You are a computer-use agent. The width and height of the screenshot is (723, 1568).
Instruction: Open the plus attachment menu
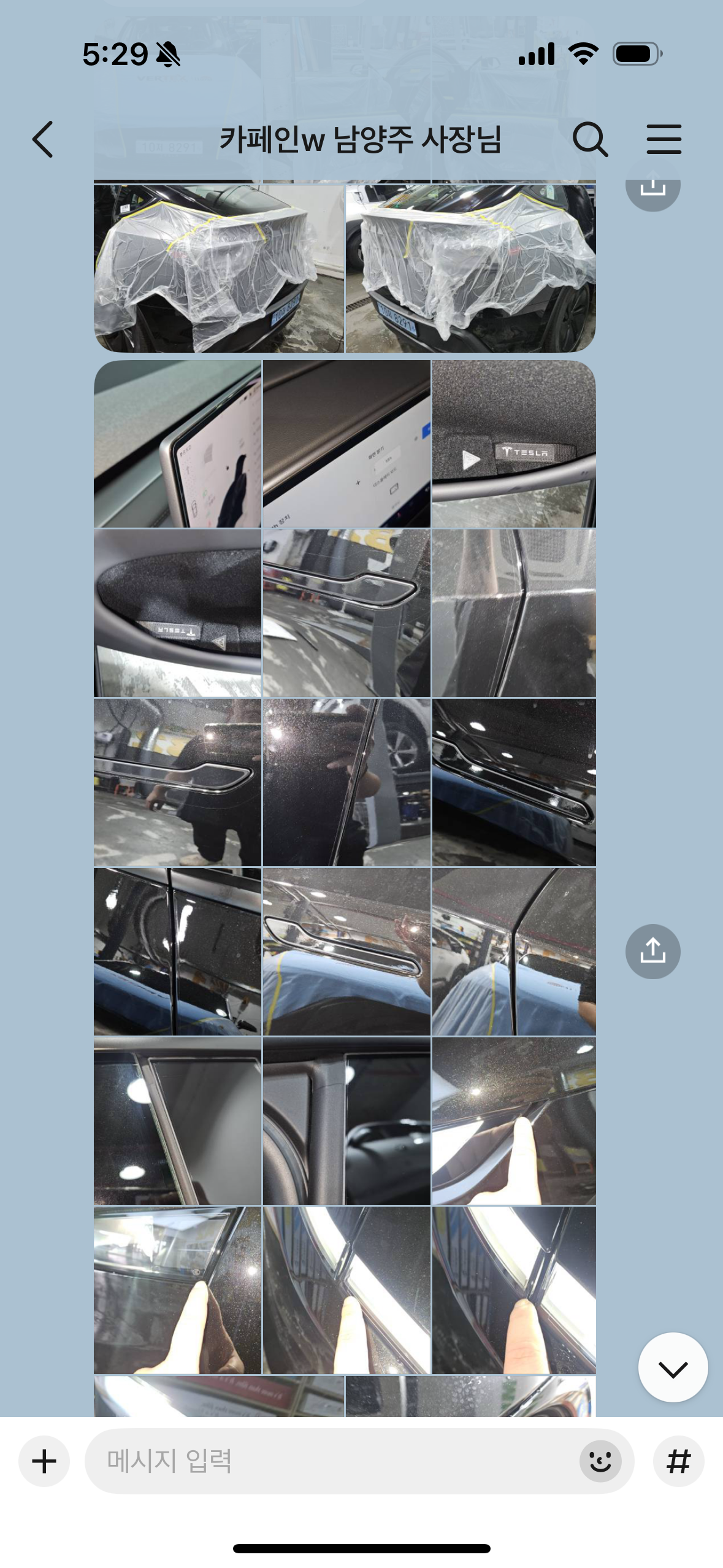tap(44, 1461)
